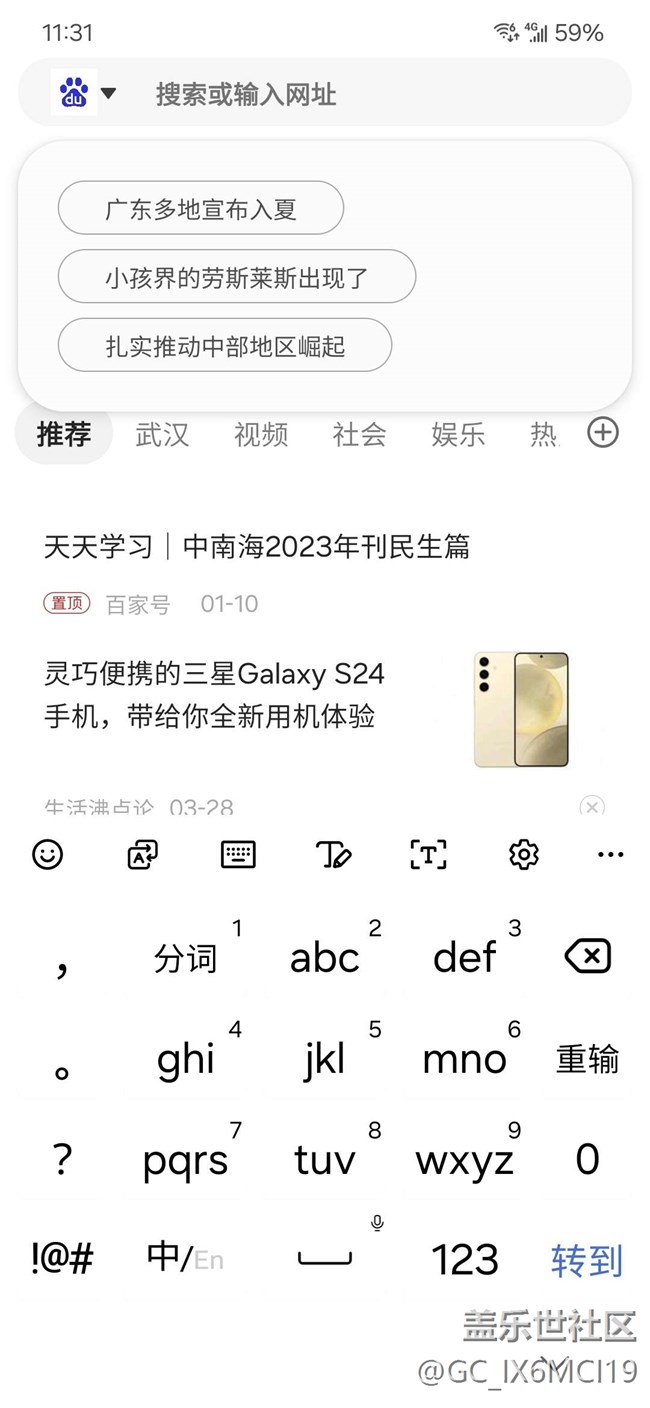This screenshot has height=1408, width=650.
Task: Switch to the 社会 tab
Action: point(359,434)
